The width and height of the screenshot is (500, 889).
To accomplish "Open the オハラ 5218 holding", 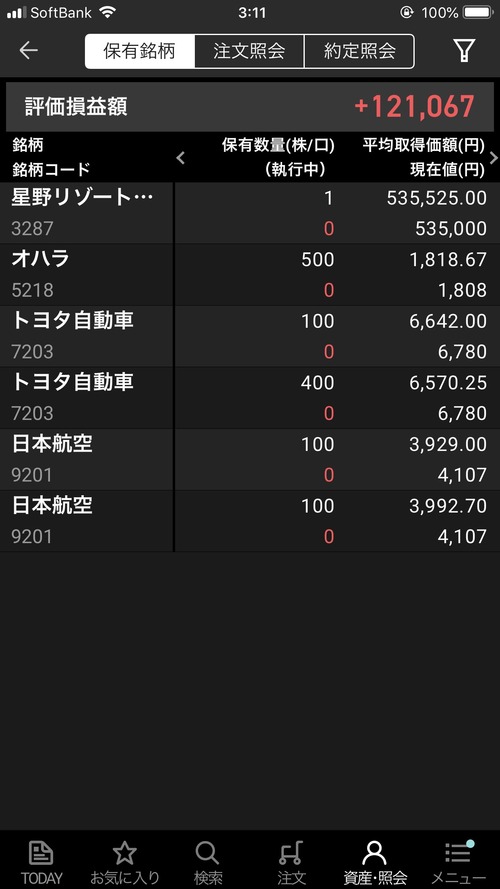I will click(250, 275).
